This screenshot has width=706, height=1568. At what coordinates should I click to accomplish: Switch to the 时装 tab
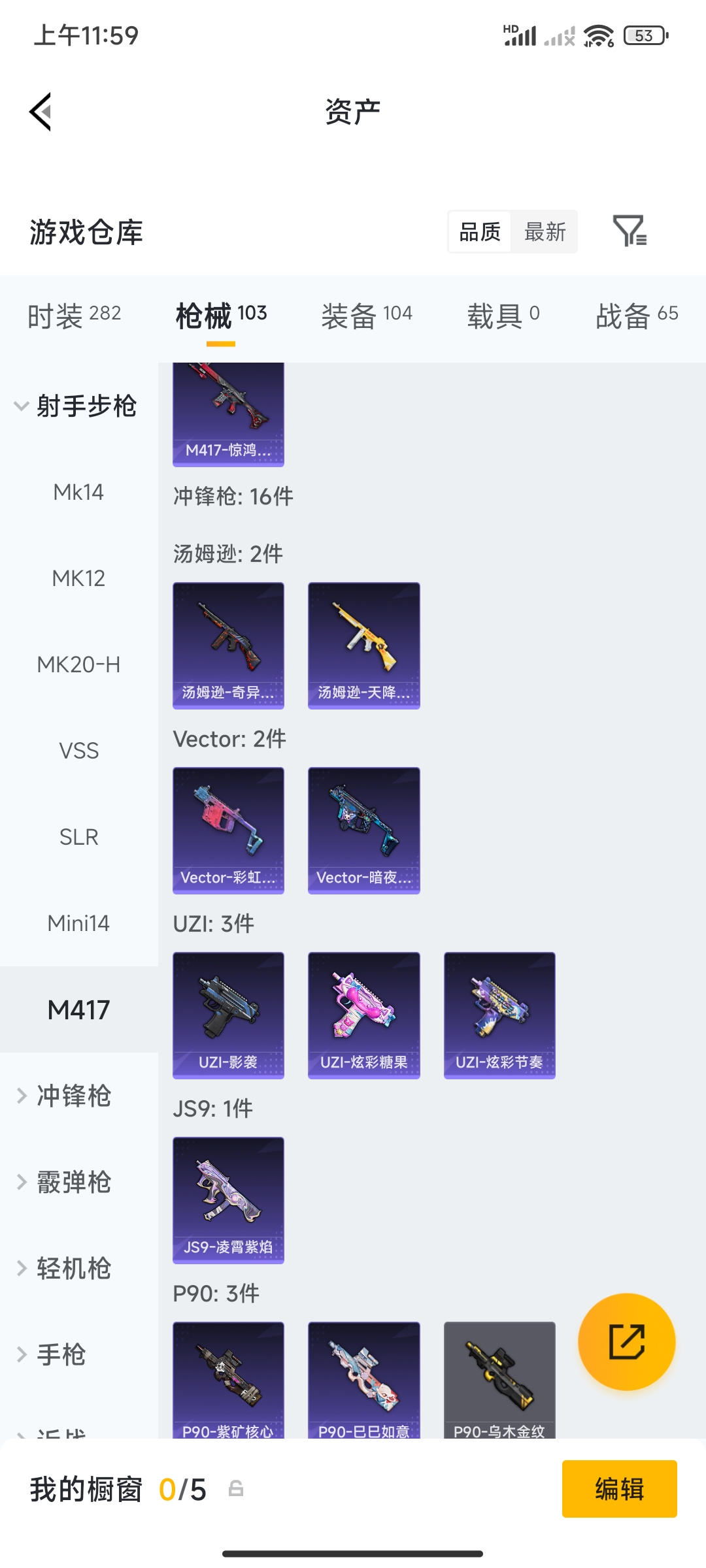tap(74, 316)
